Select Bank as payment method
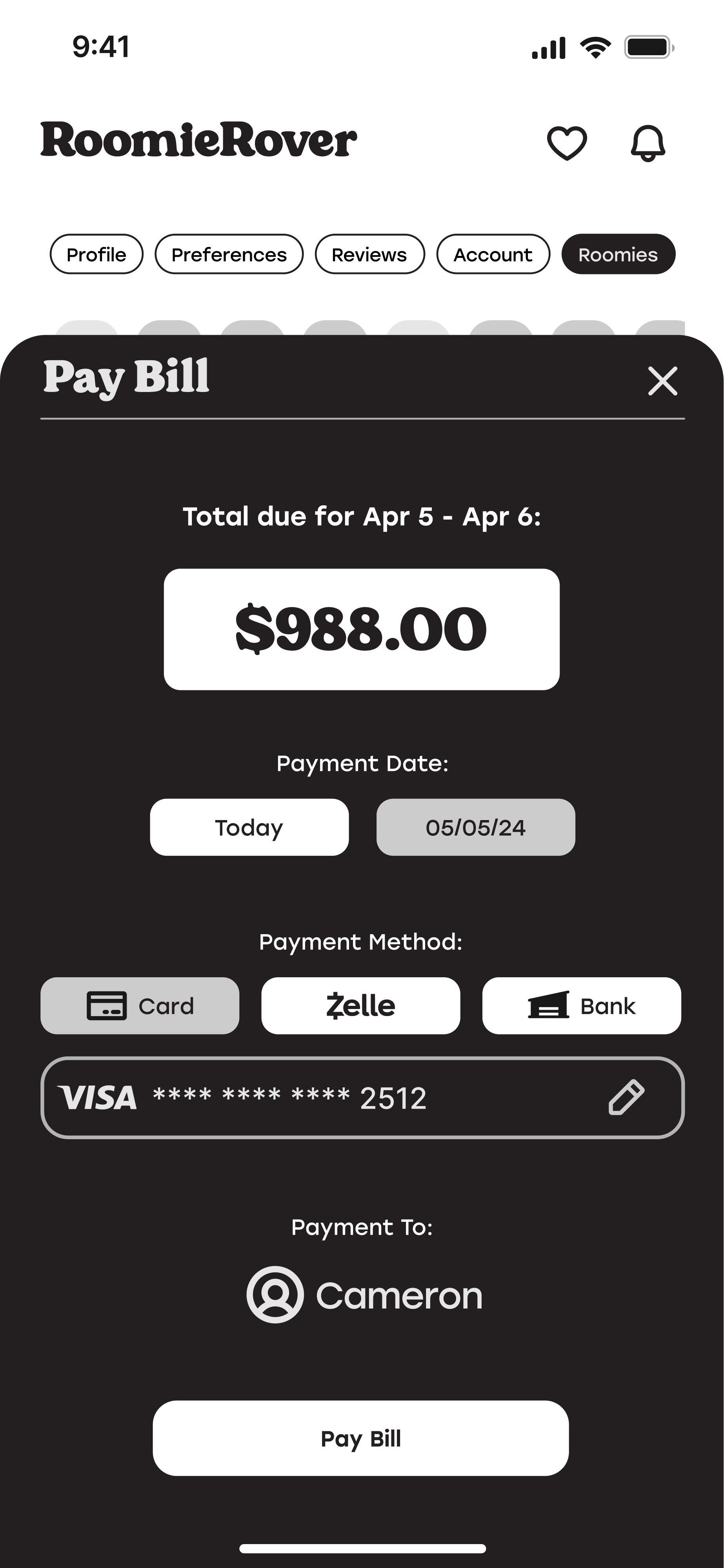This screenshot has height=1568, width=724. 581,1005
